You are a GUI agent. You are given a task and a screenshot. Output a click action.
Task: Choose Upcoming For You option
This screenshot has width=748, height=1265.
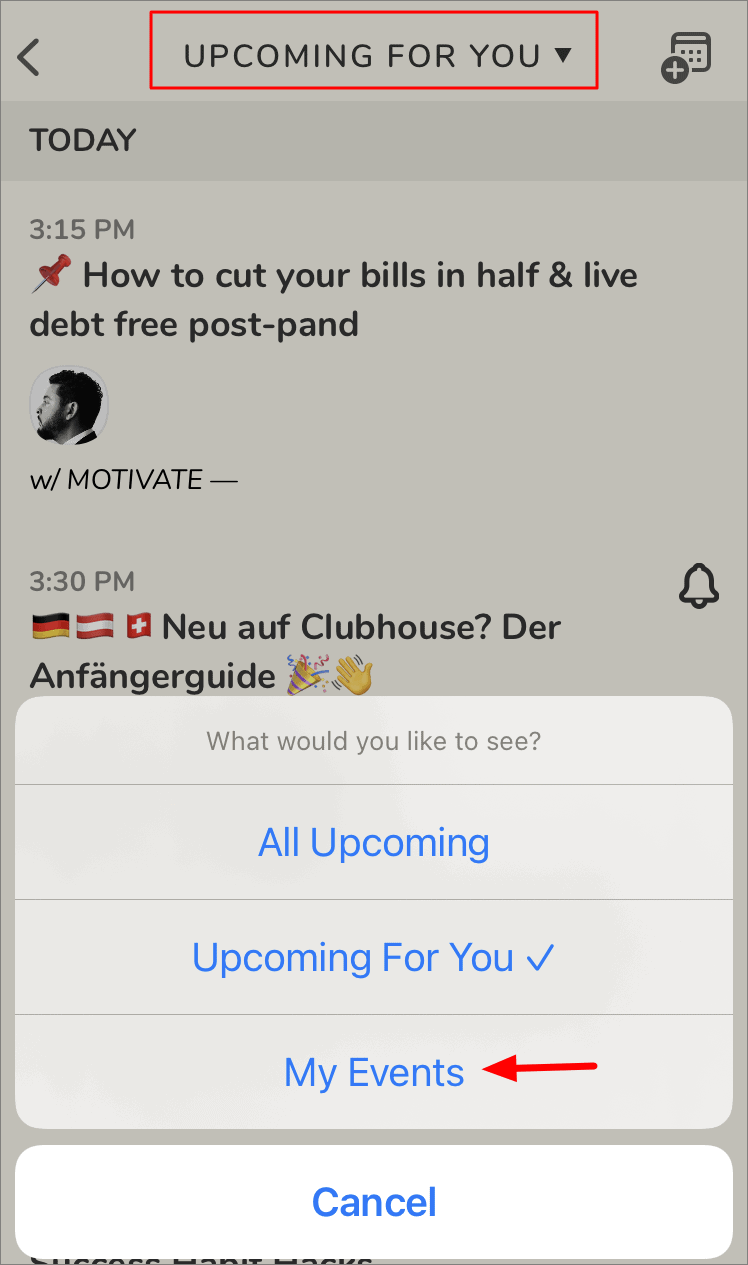(374, 958)
